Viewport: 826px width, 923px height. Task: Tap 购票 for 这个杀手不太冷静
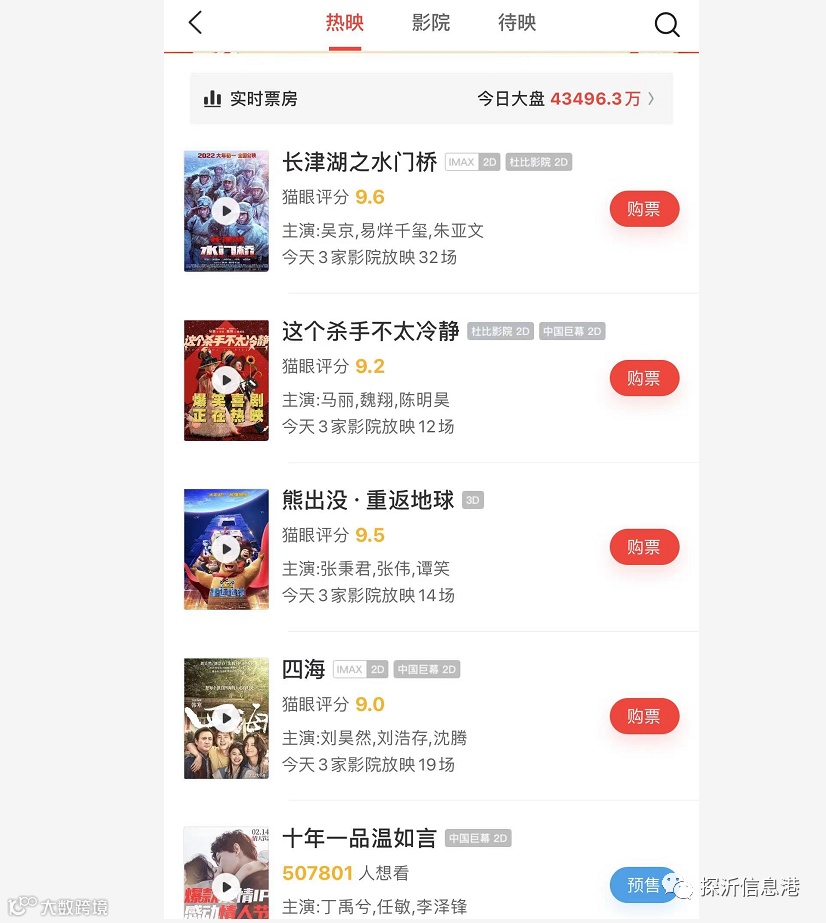pyautogui.click(x=644, y=378)
